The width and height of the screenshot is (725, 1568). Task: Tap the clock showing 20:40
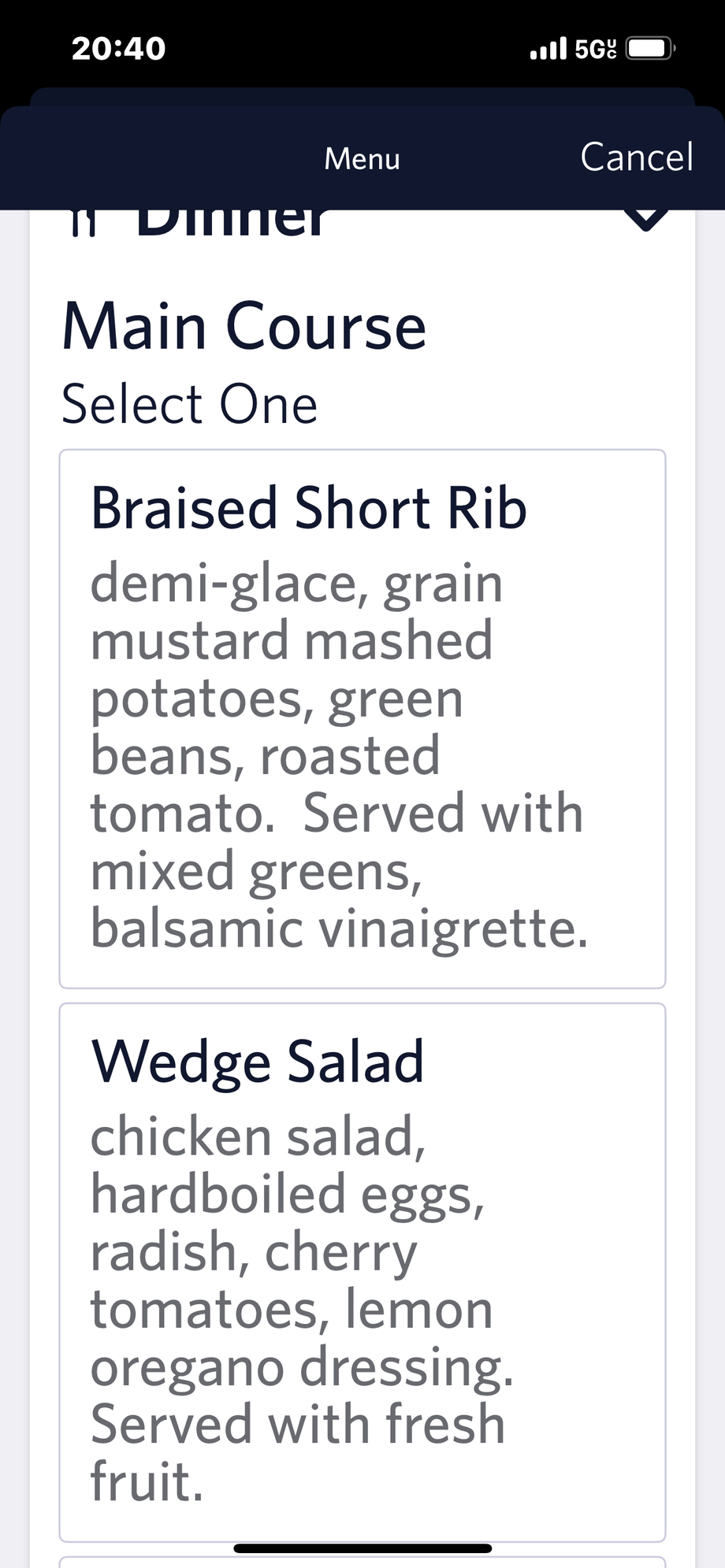tap(117, 48)
